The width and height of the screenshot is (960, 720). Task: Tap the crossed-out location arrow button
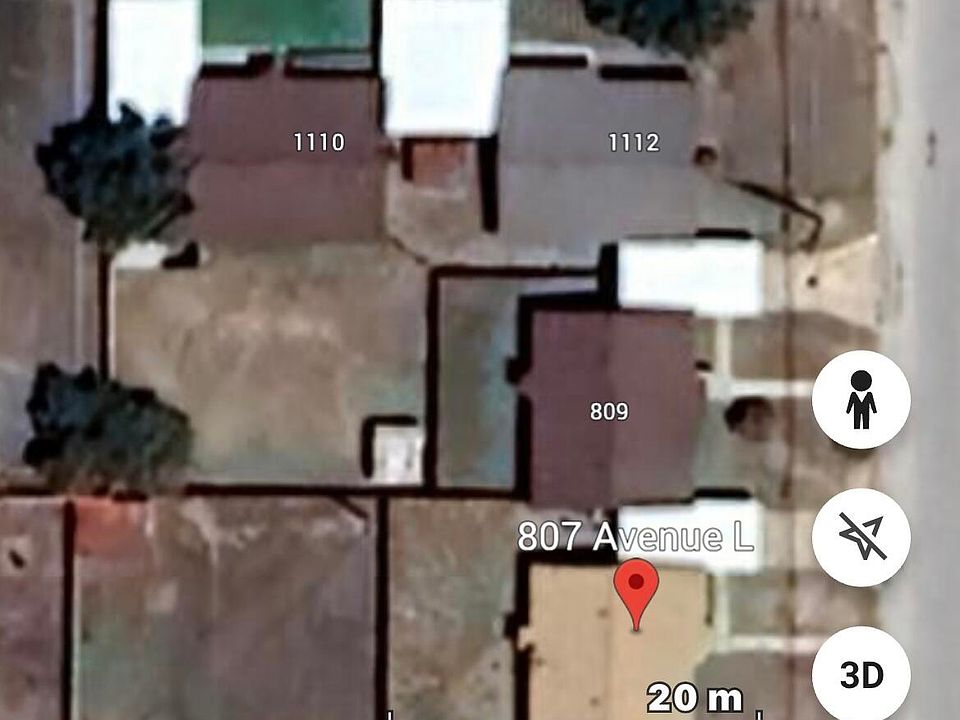click(861, 538)
